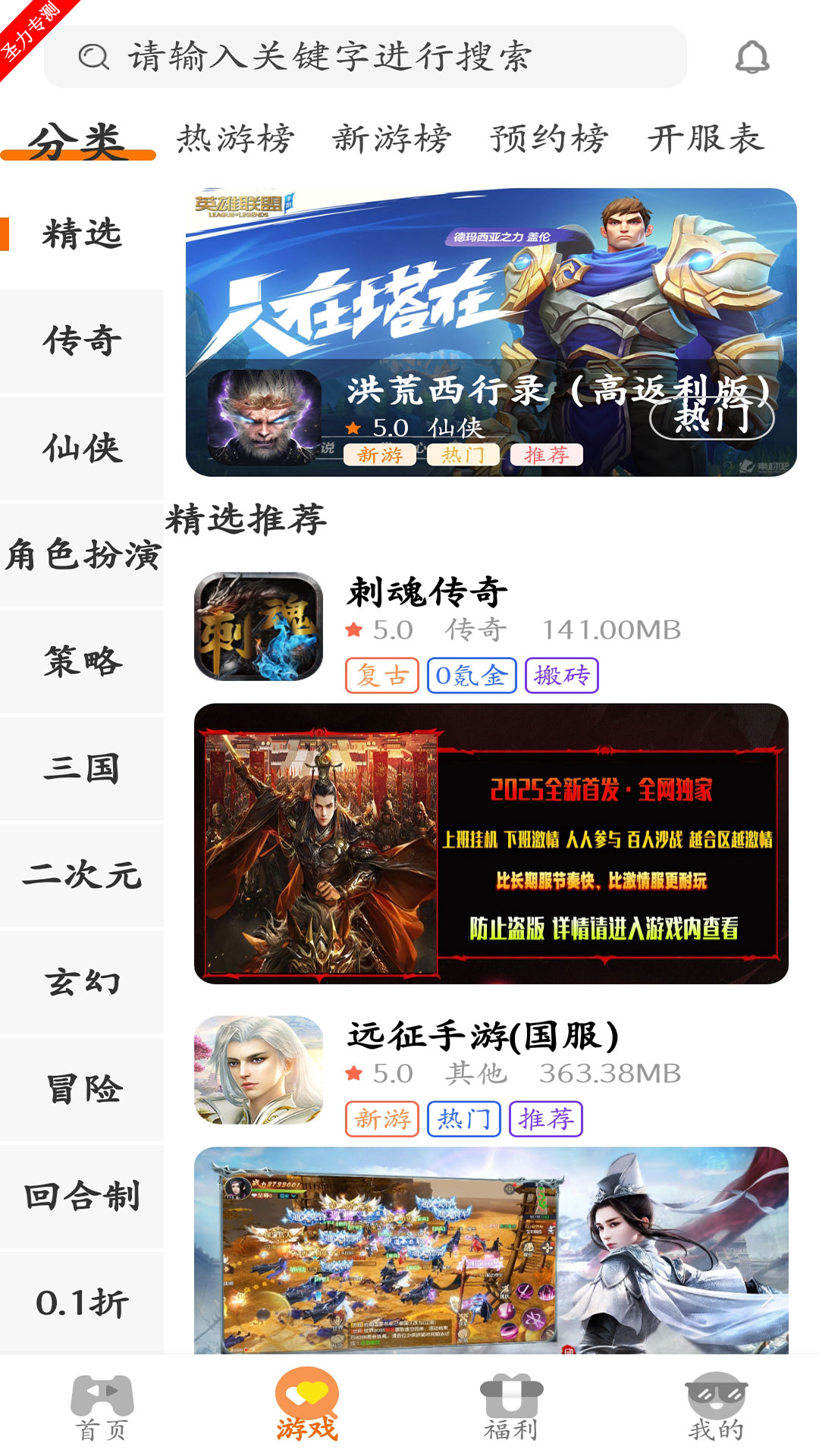Open the keyword search box
Viewport: 819px width, 1456px height.
364,57
